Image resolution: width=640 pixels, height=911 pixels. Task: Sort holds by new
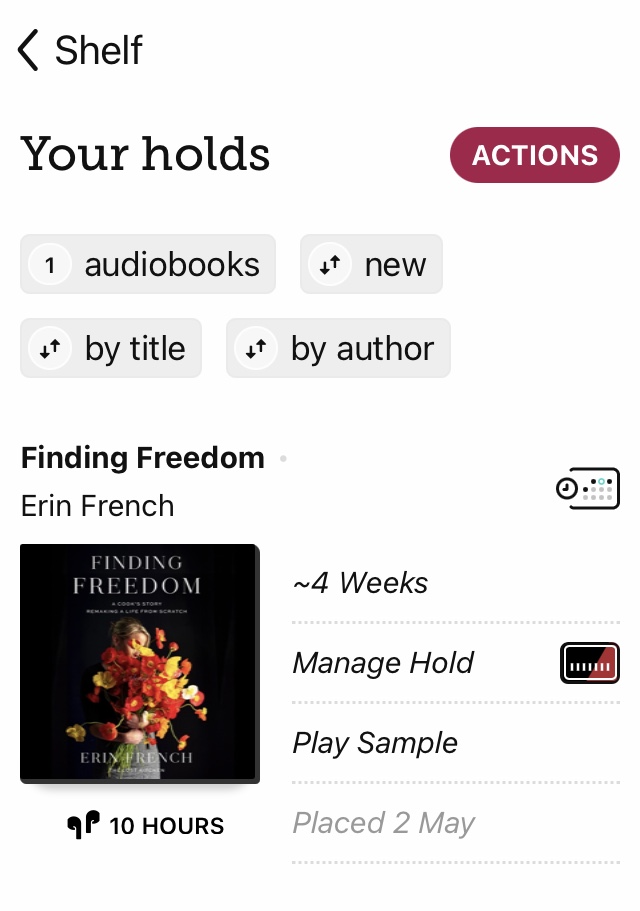coord(371,265)
